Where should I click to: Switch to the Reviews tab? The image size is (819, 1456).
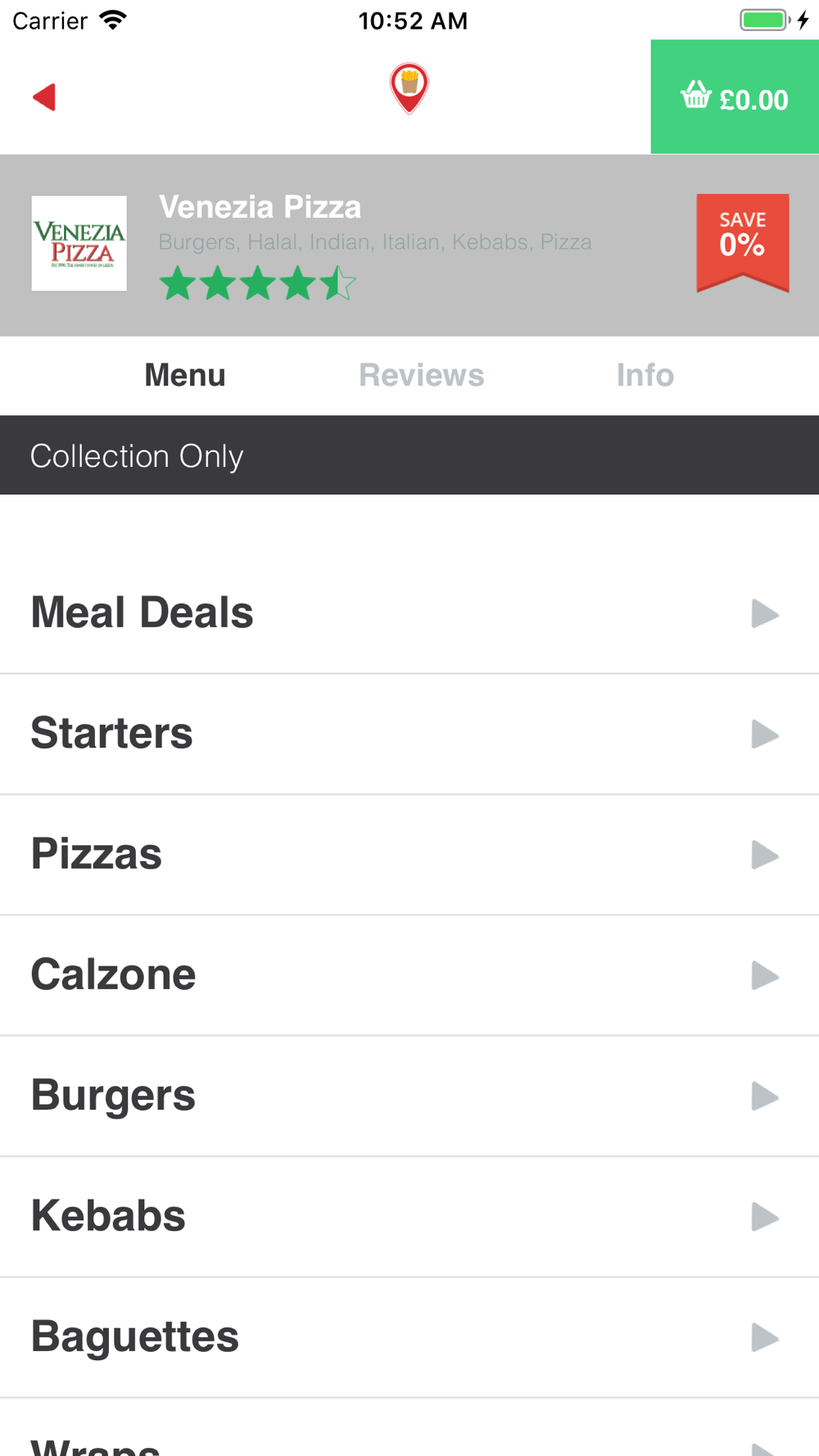[421, 375]
